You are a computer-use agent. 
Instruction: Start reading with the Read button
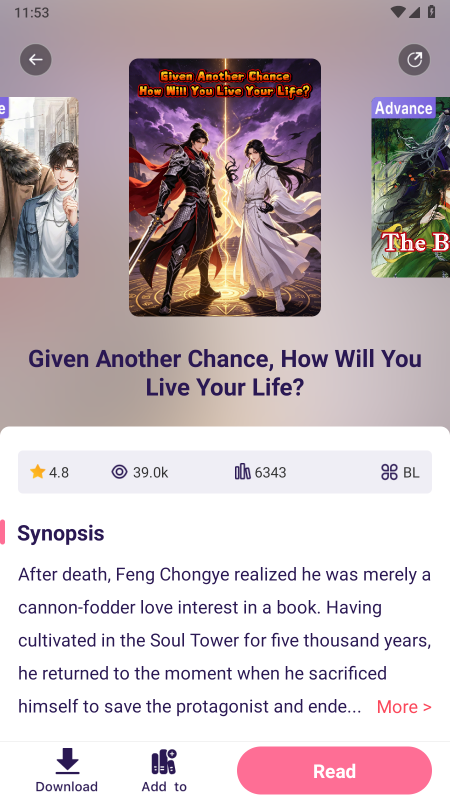click(334, 770)
